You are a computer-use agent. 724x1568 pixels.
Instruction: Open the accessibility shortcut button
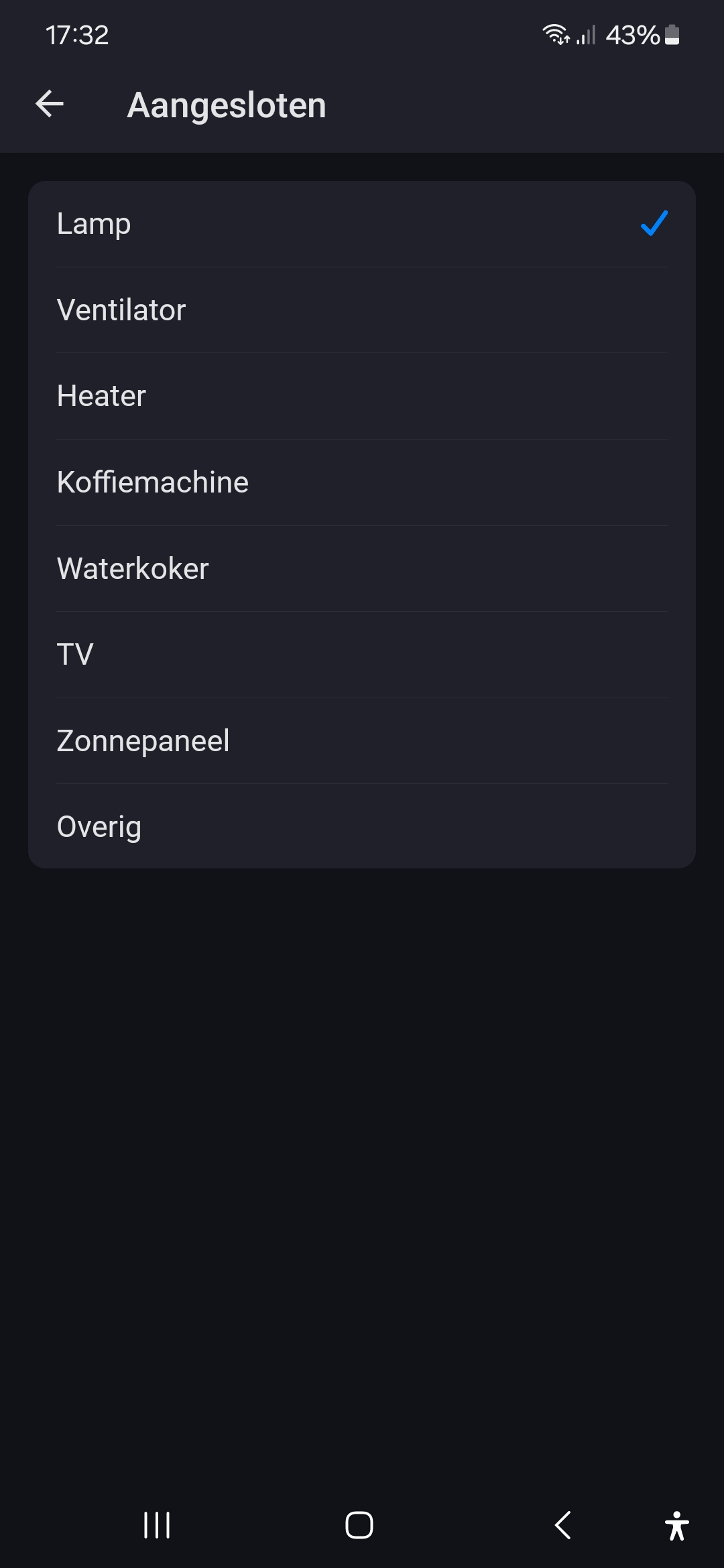click(676, 1526)
